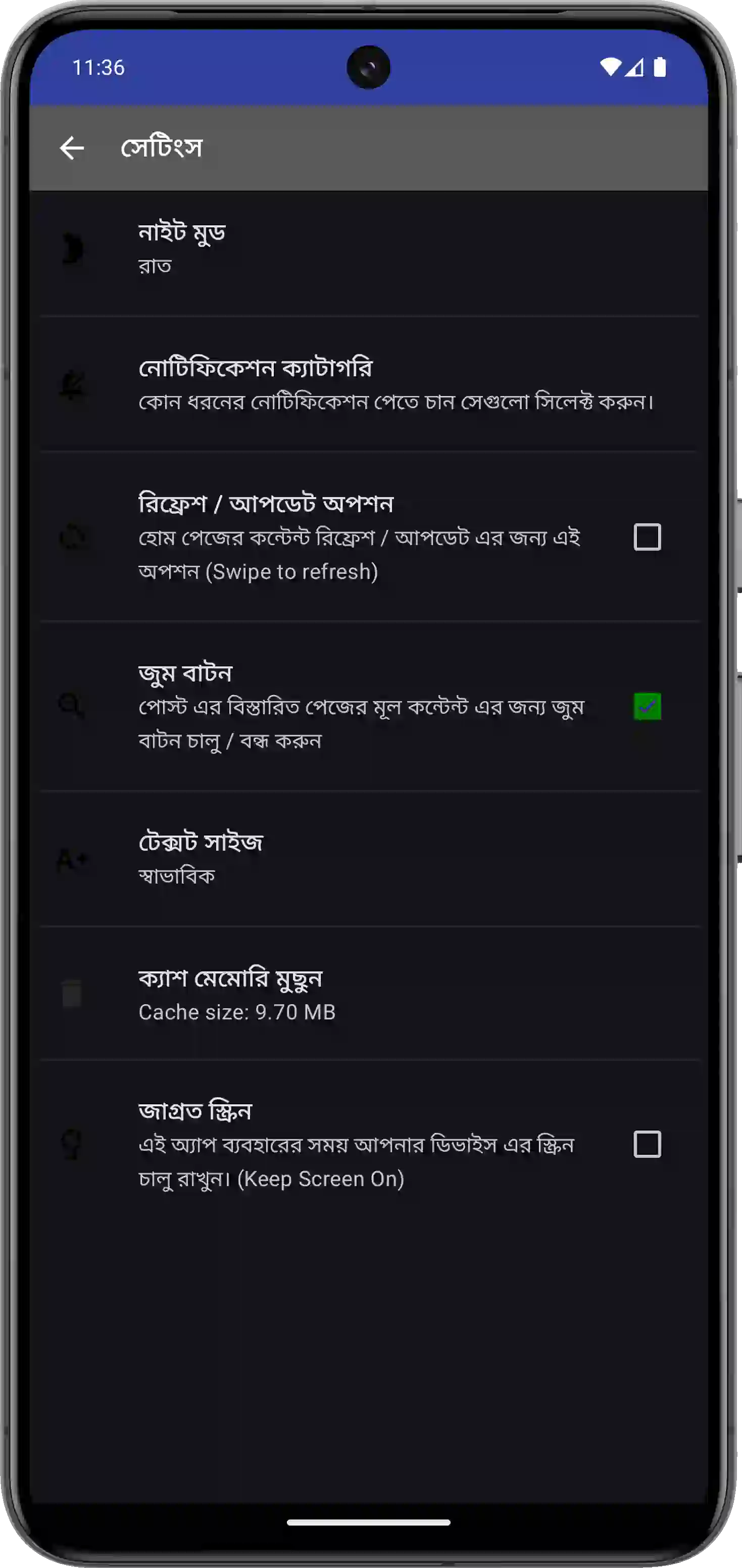
Task: Open the নাইট মুড setting
Action: click(369, 249)
